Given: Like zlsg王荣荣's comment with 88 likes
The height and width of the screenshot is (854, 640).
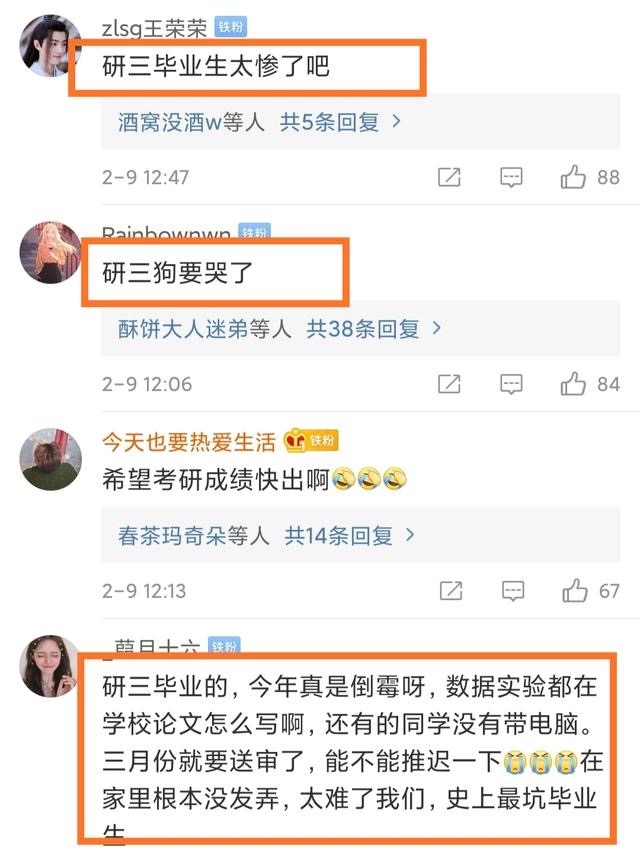Looking at the screenshot, I should tap(575, 178).
